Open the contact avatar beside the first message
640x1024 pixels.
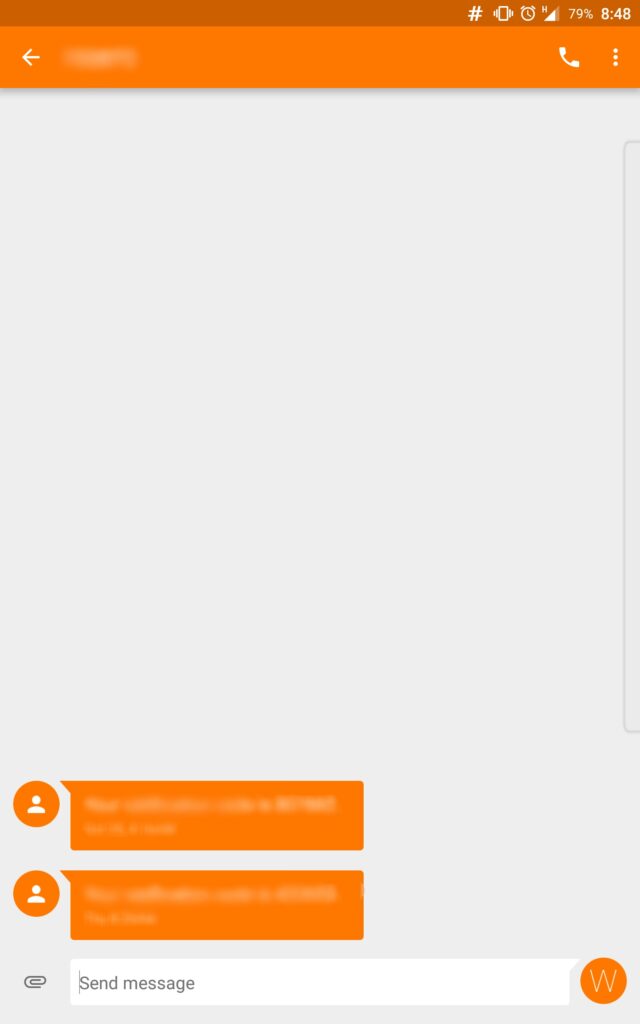pos(36,804)
